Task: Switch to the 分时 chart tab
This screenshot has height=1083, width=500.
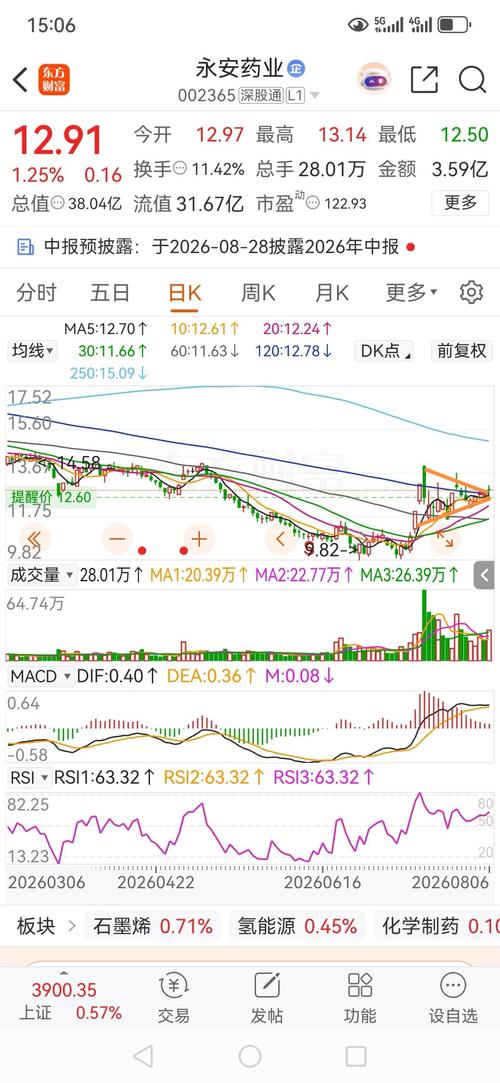Action: point(37,292)
